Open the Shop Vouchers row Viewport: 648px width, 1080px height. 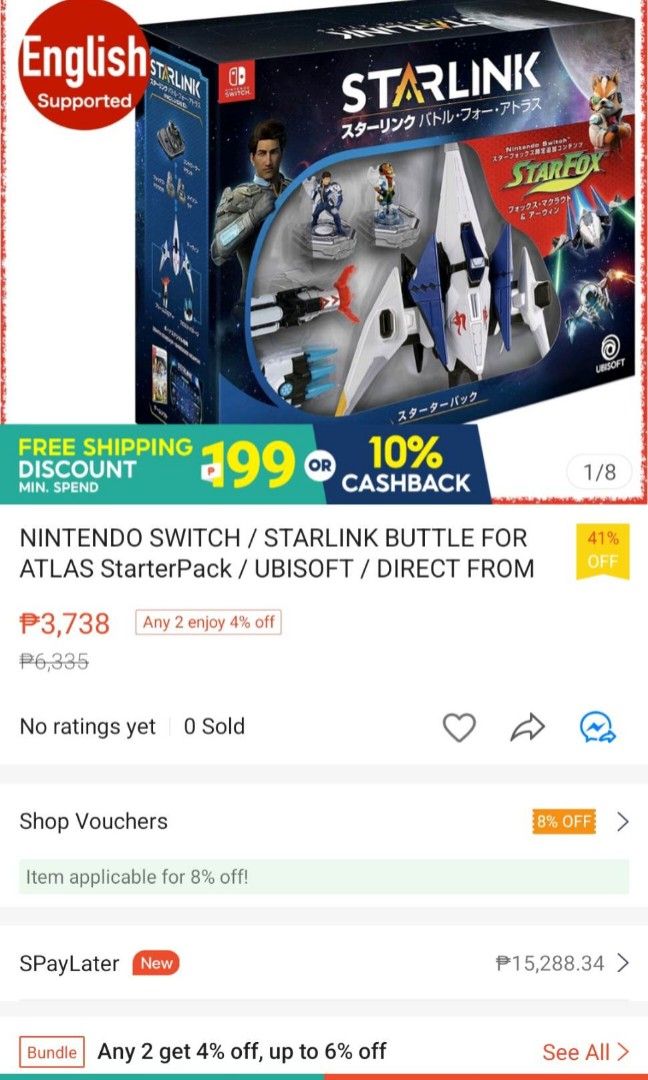click(x=324, y=822)
